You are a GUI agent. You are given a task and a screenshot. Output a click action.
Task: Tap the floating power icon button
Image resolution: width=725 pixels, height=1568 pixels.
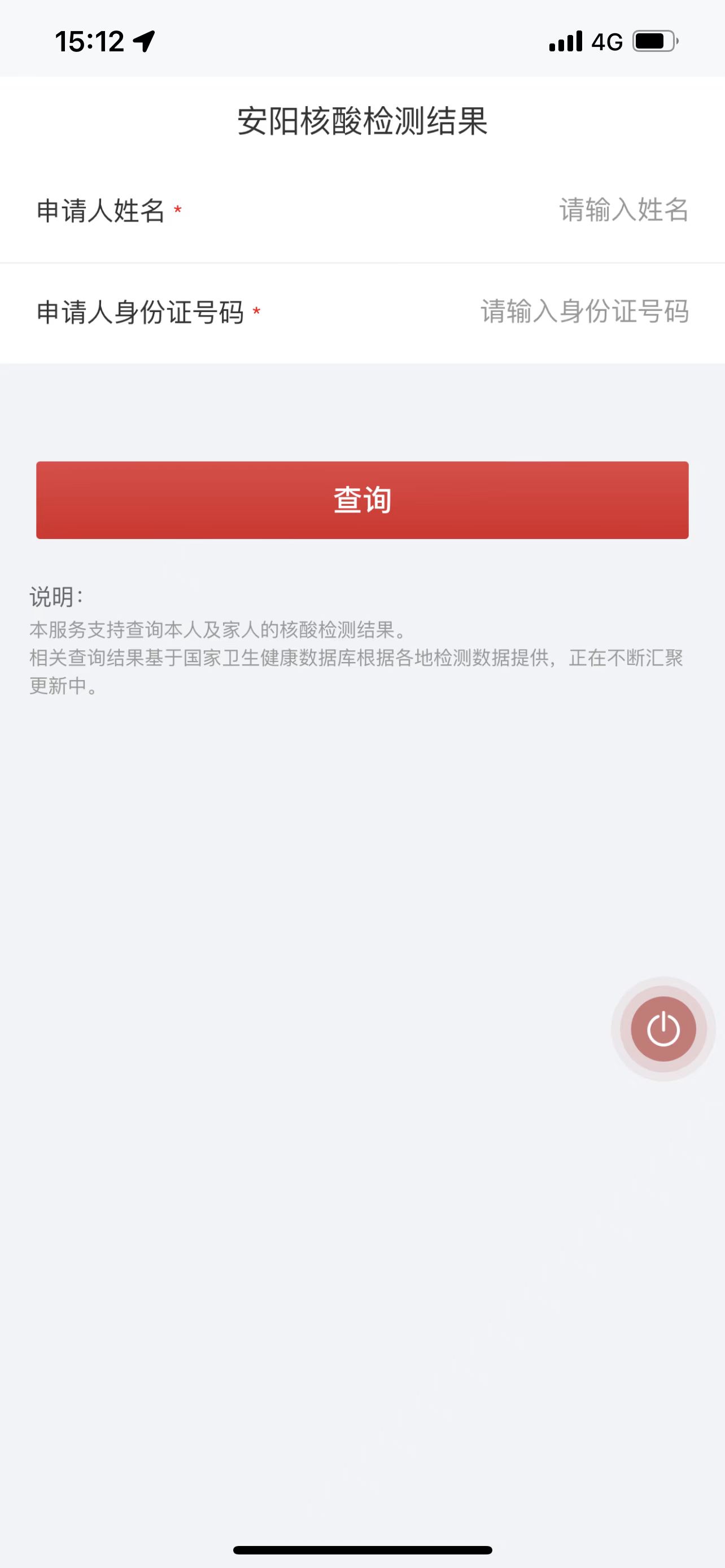(x=663, y=1030)
